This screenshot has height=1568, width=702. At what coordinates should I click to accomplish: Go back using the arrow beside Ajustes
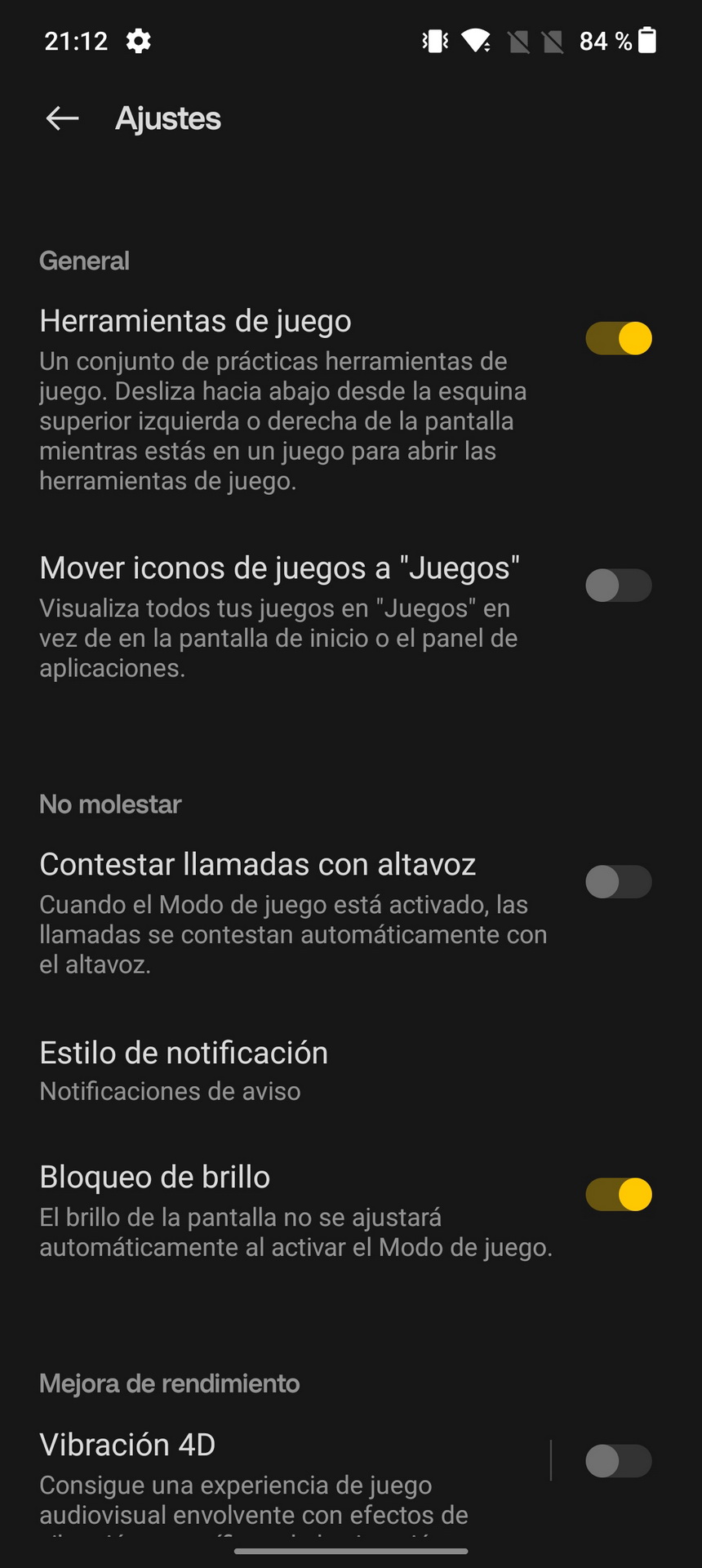[62, 118]
